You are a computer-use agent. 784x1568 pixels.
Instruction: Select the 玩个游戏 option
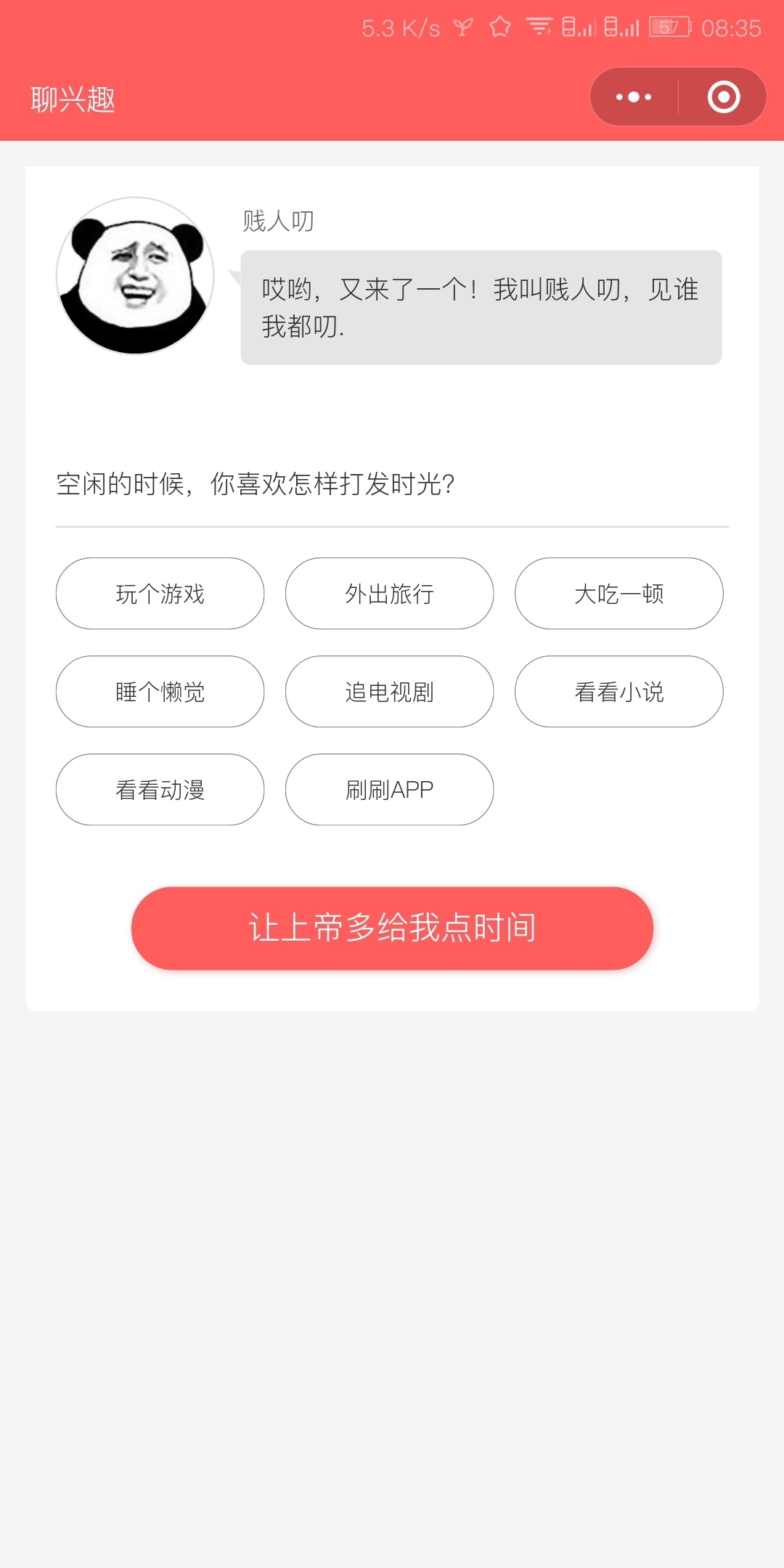(160, 593)
